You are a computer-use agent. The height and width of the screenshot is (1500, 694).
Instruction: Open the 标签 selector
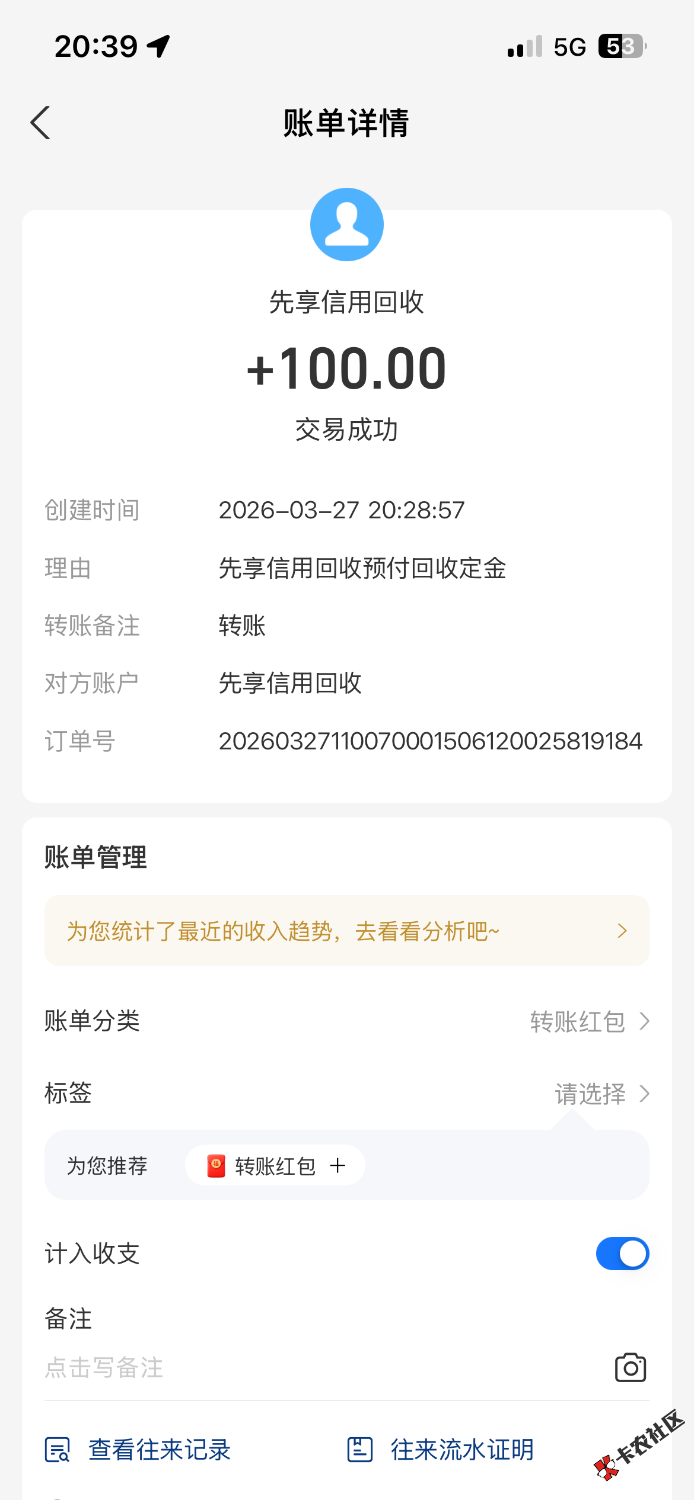(602, 1094)
